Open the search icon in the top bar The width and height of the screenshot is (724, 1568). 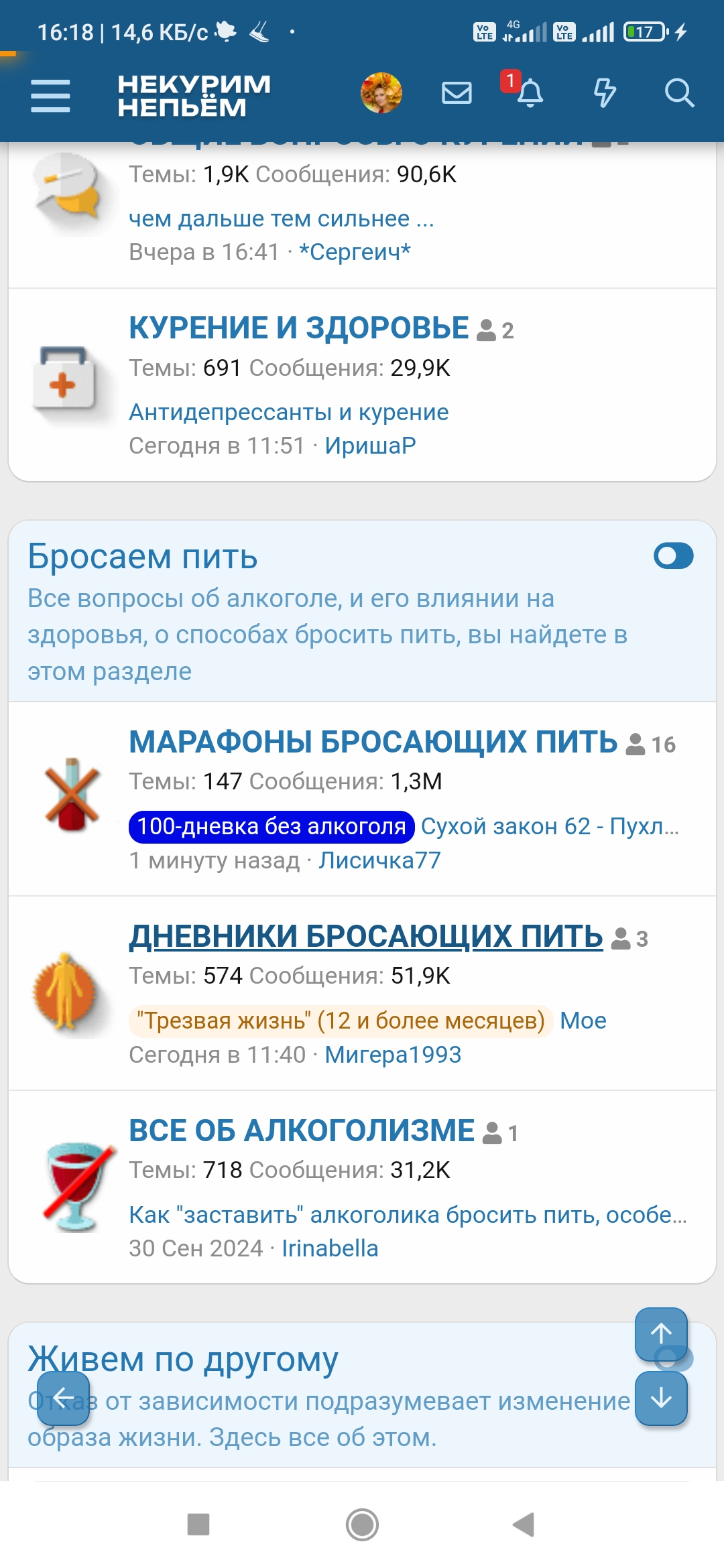pos(679,94)
